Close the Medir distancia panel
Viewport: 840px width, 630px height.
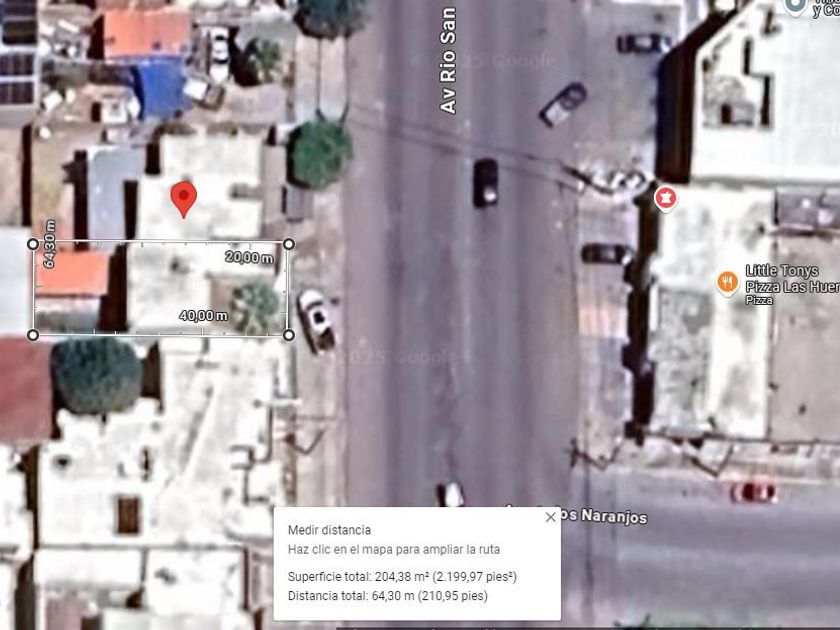pyautogui.click(x=550, y=518)
